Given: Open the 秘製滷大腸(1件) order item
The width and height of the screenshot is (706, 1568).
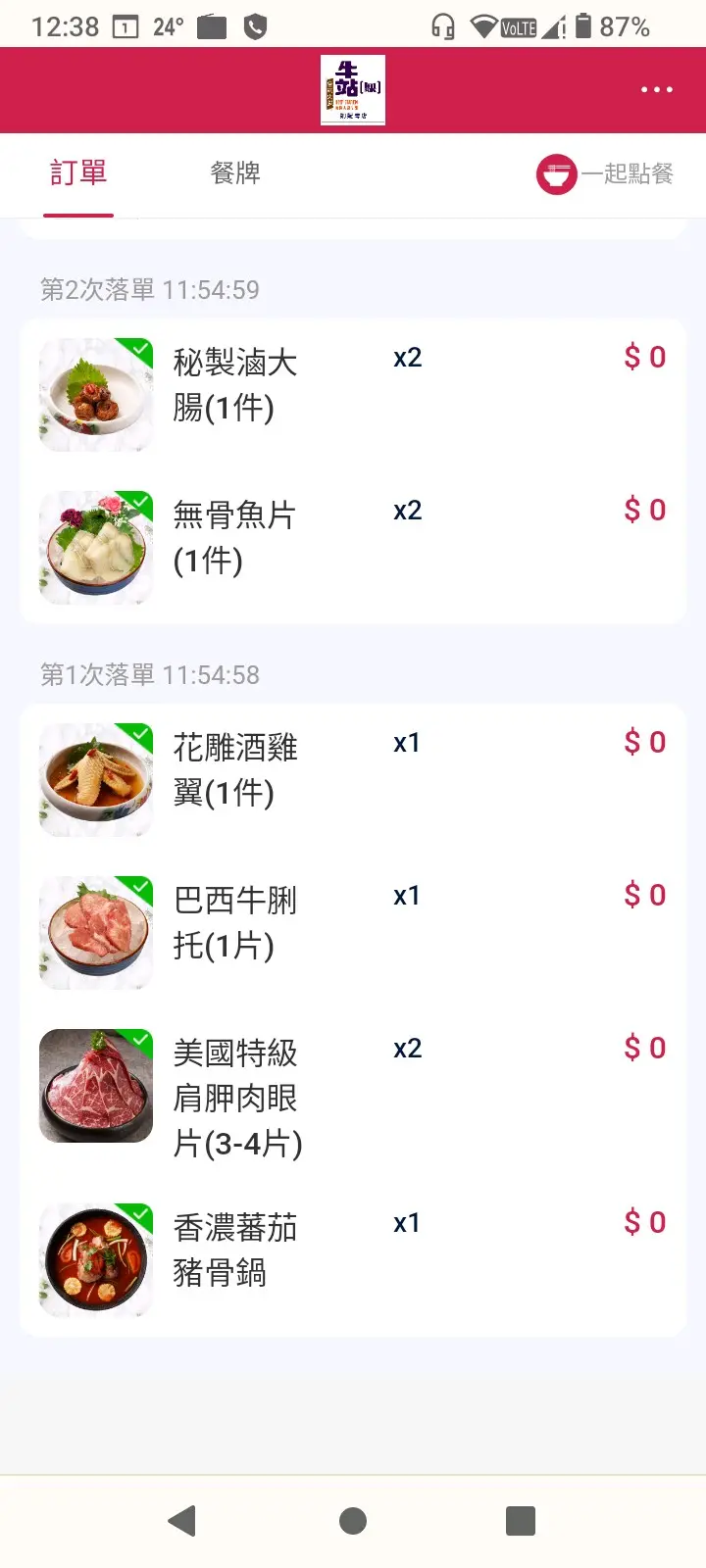Looking at the screenshot, I should (x=235, y=385).
